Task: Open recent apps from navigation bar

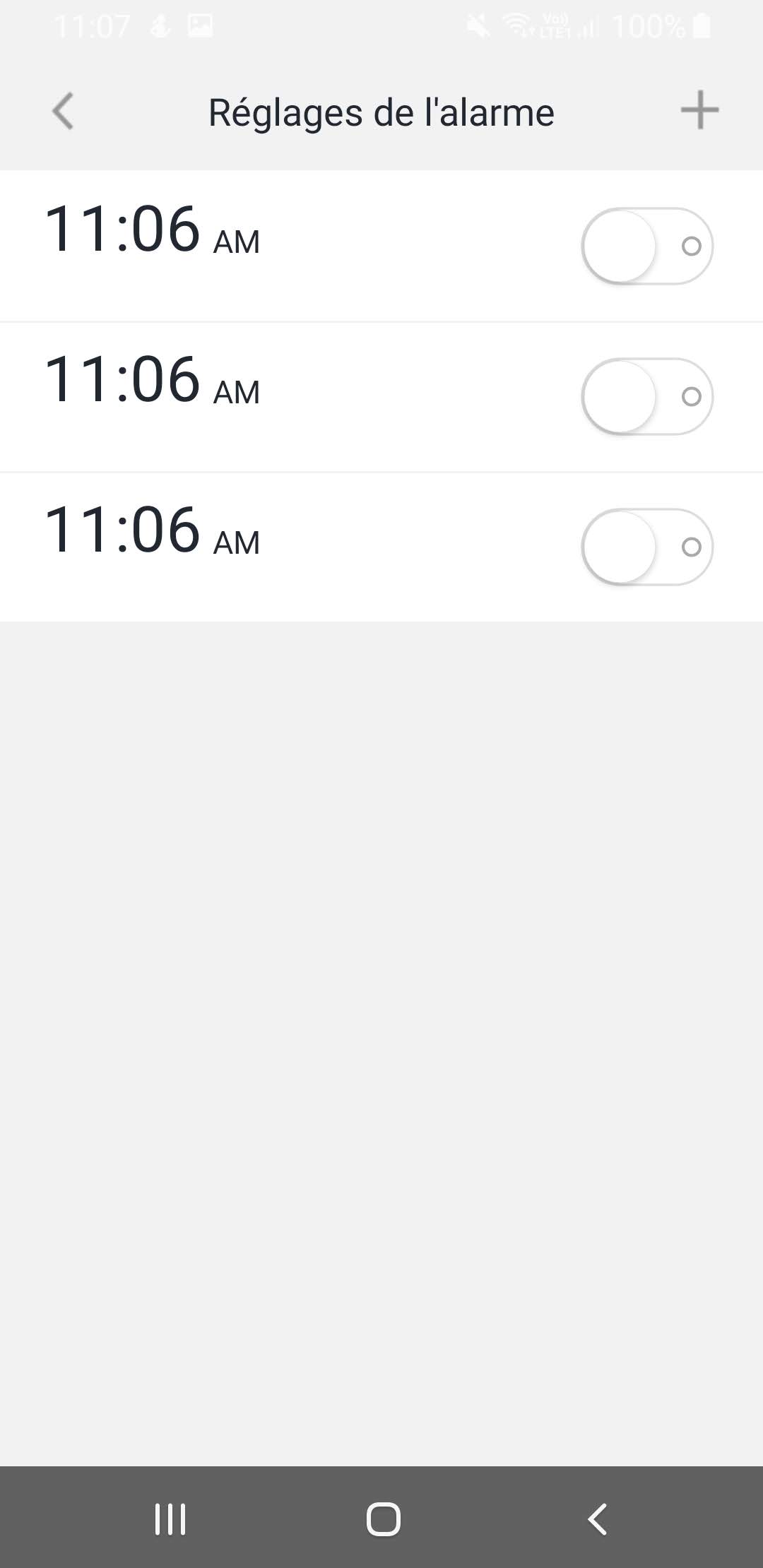Action: [170, 1519]
